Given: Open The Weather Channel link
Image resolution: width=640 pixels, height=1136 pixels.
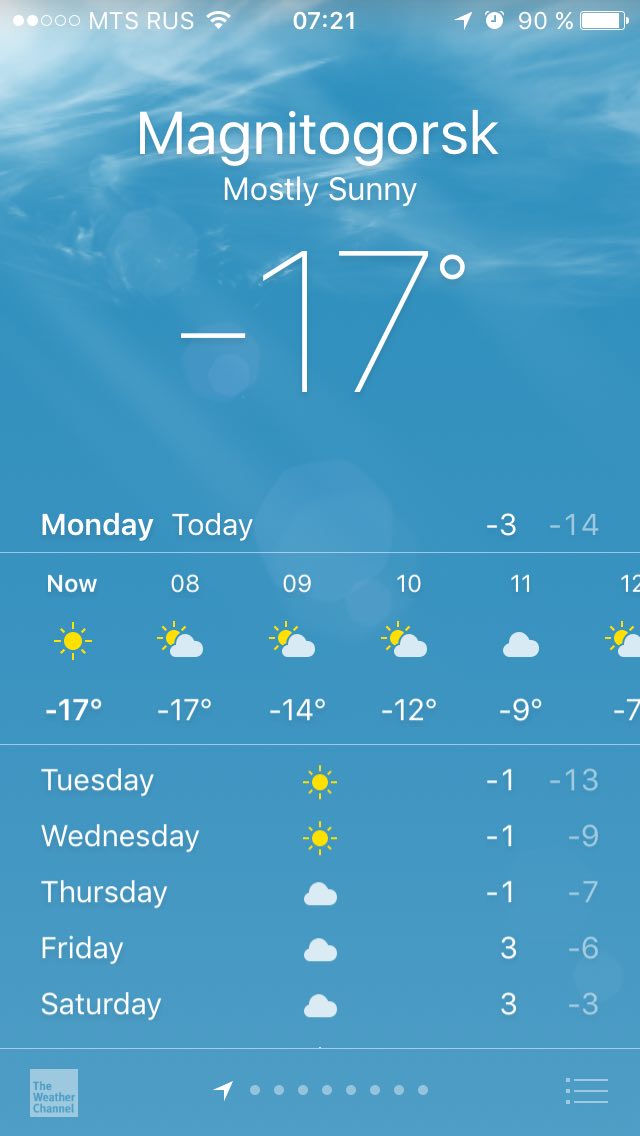Looking at the screenshot, I should [54, 1092].
